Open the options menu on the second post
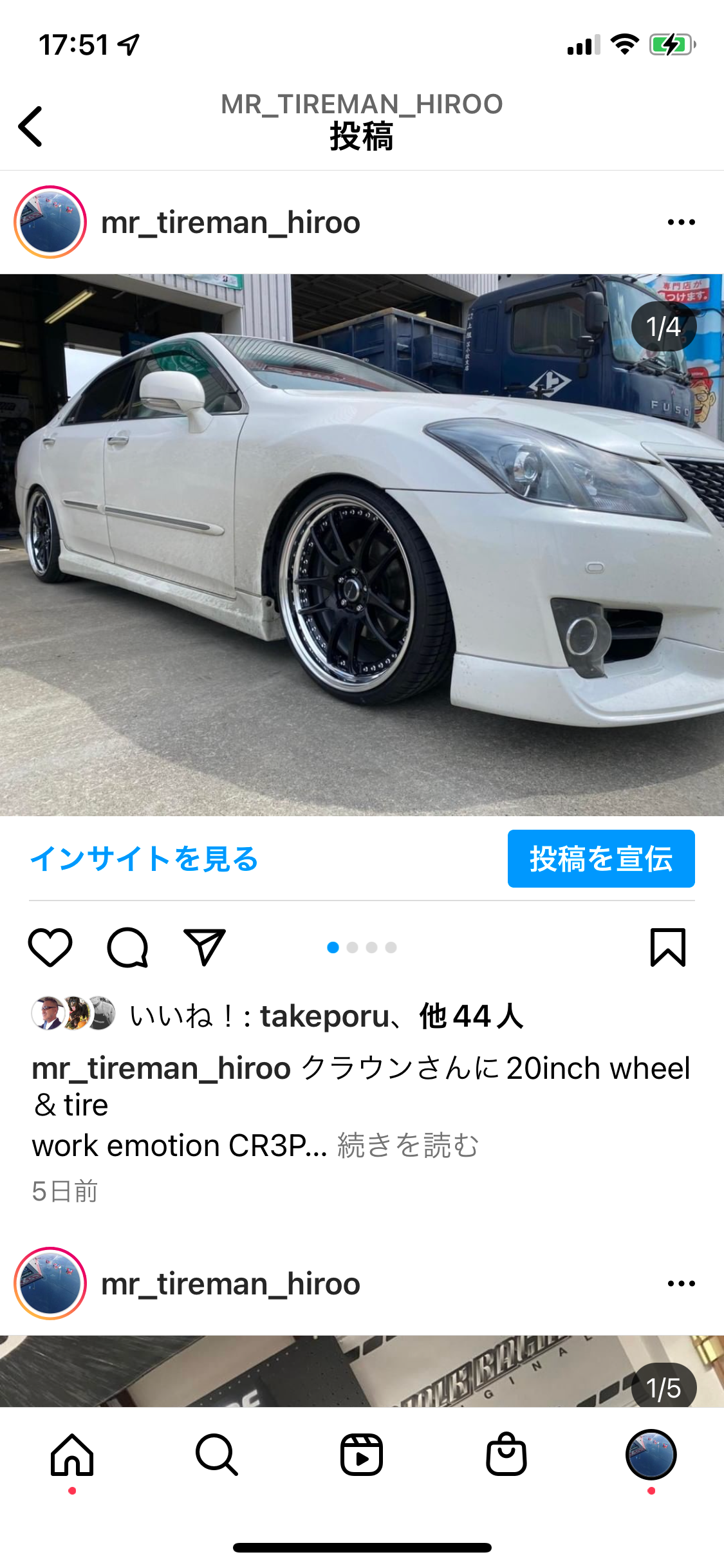 (x=681, y=1283)
